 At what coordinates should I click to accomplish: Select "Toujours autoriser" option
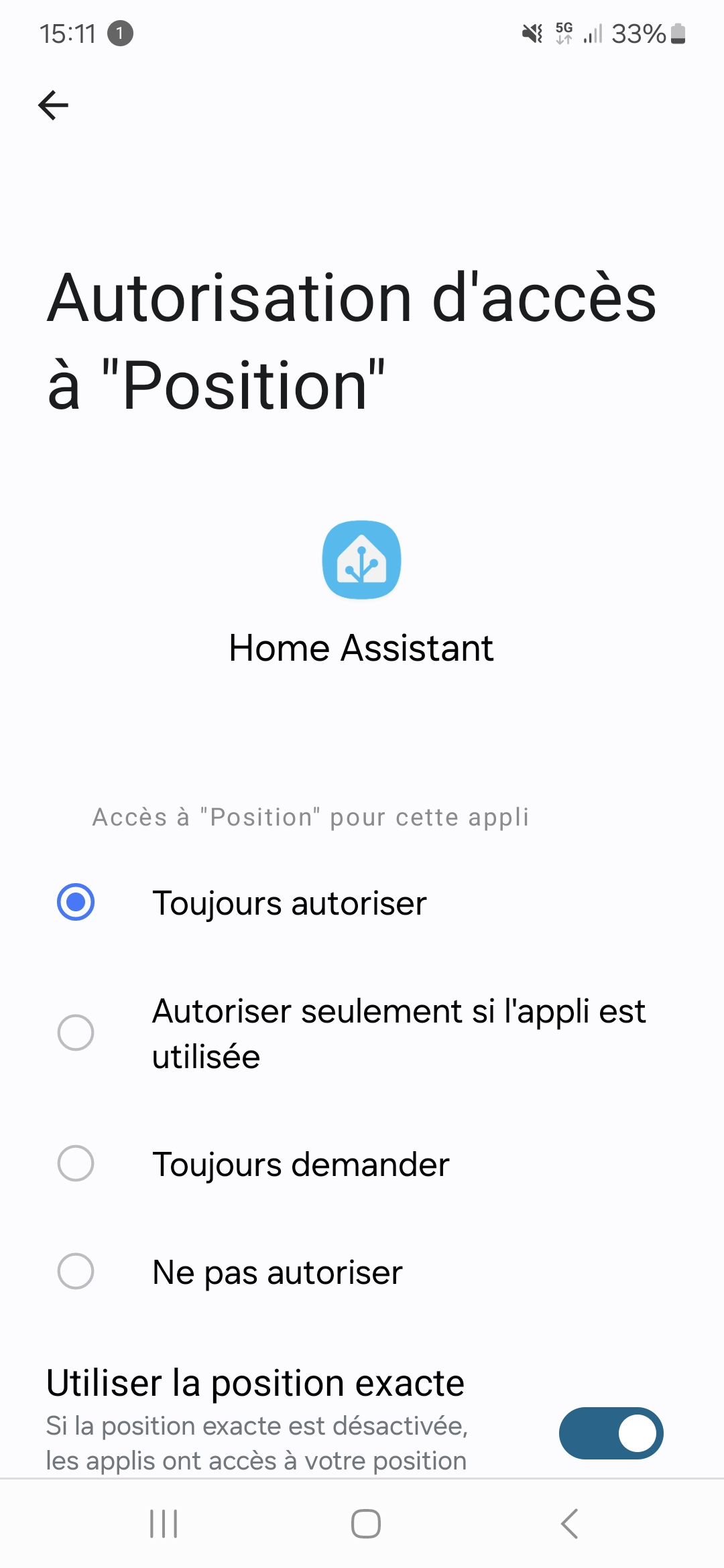(362, 902)
